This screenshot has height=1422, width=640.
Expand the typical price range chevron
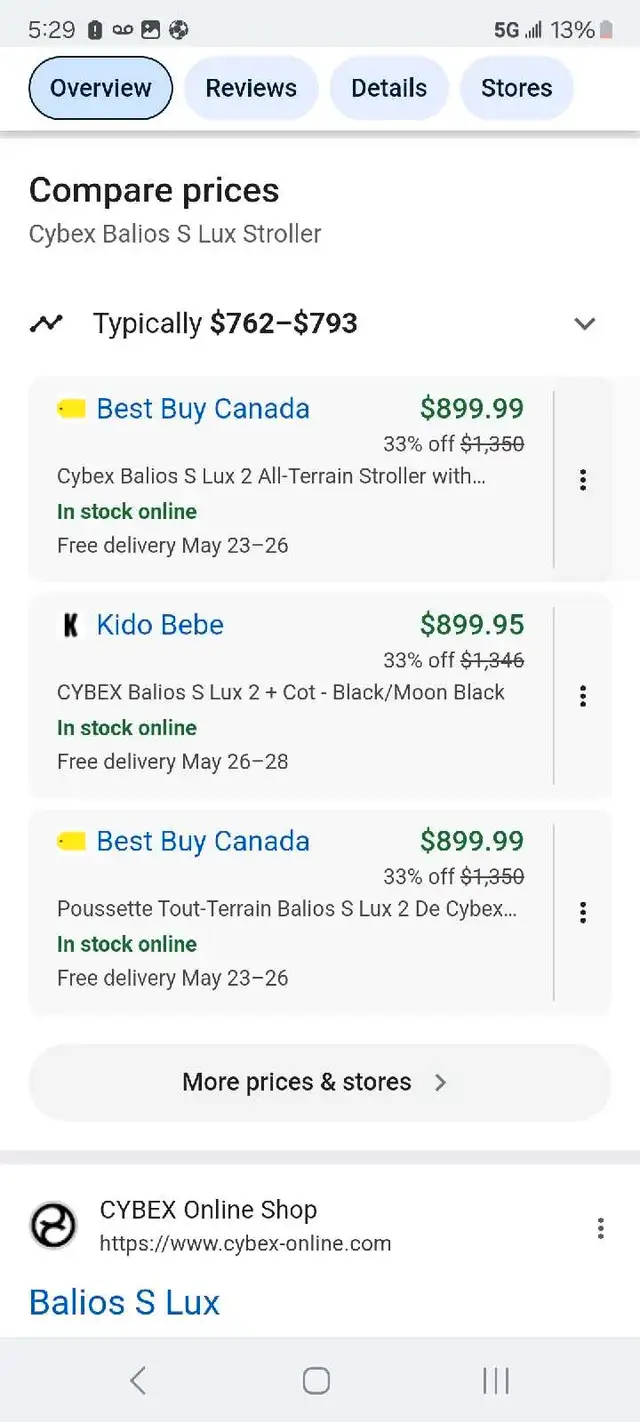click(585, 323)
